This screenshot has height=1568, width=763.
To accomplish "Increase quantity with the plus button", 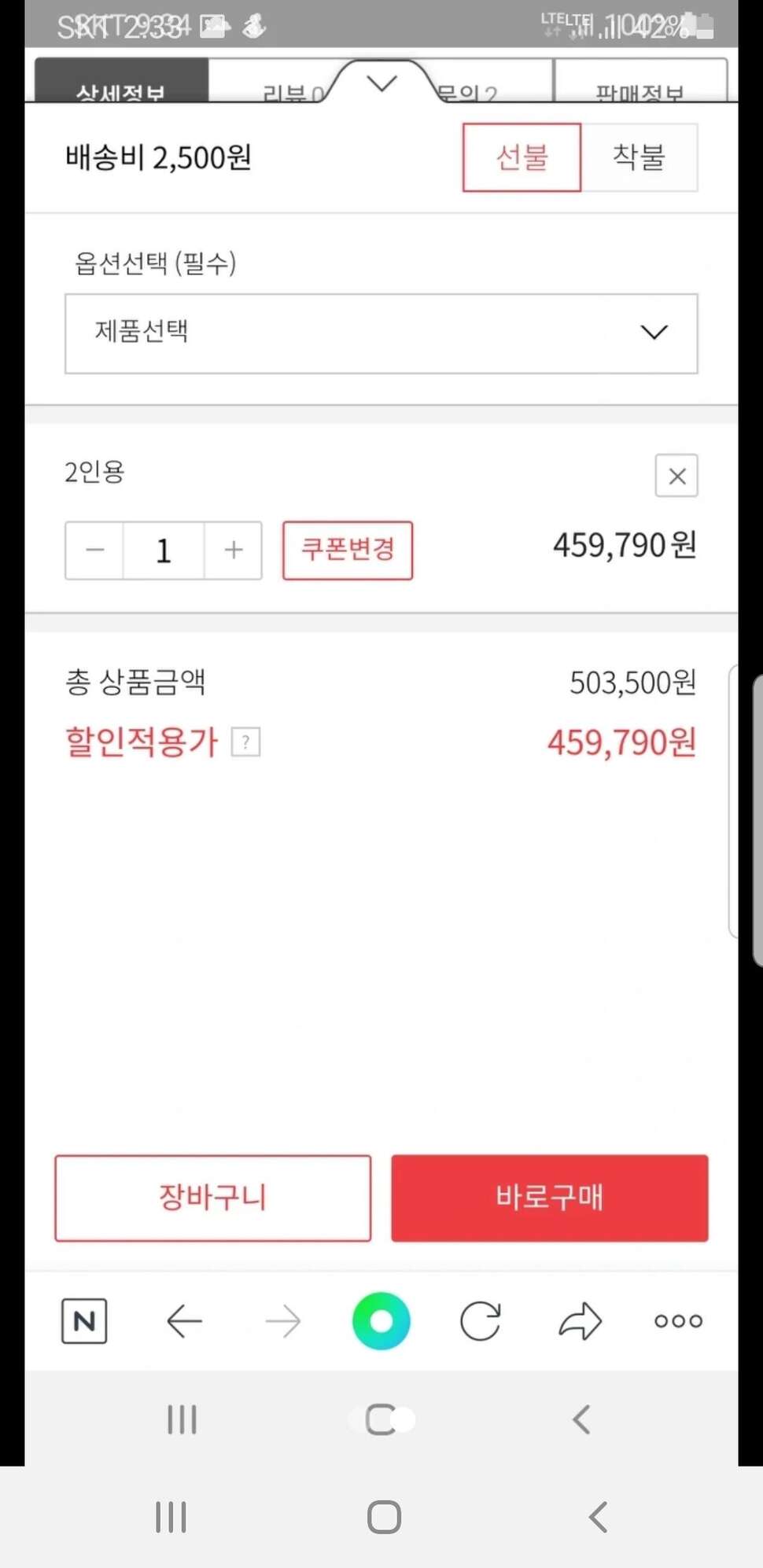I will [x=233, y=550].
